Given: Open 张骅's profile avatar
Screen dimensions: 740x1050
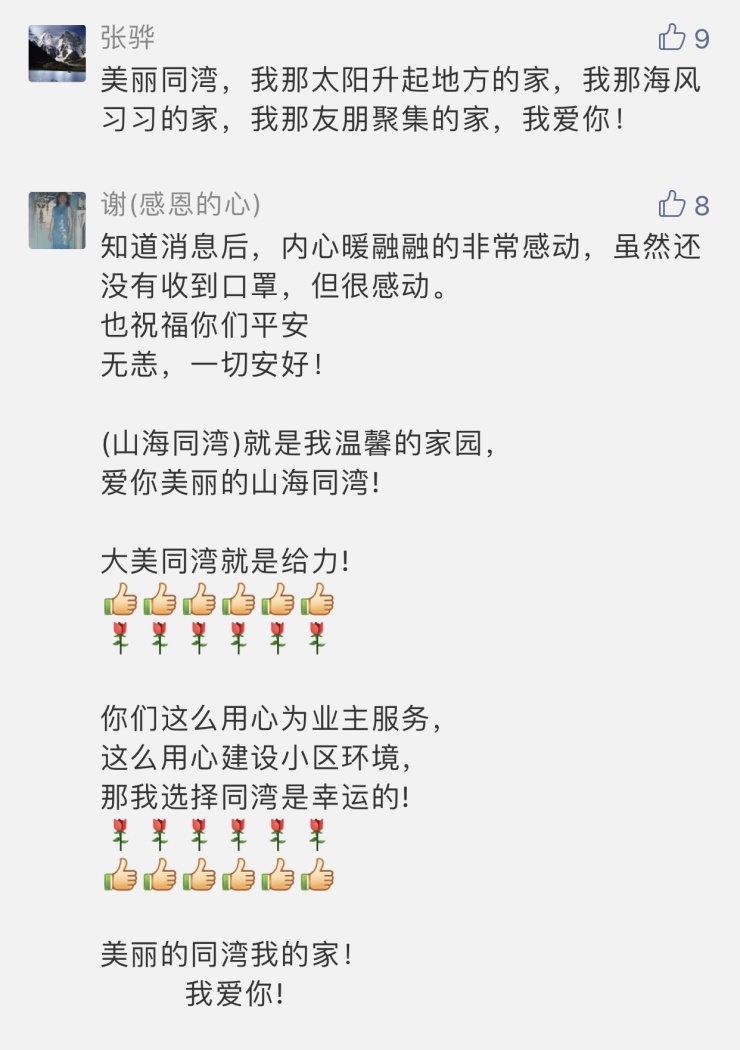Looking at the screenshot, I should (57, 53).
